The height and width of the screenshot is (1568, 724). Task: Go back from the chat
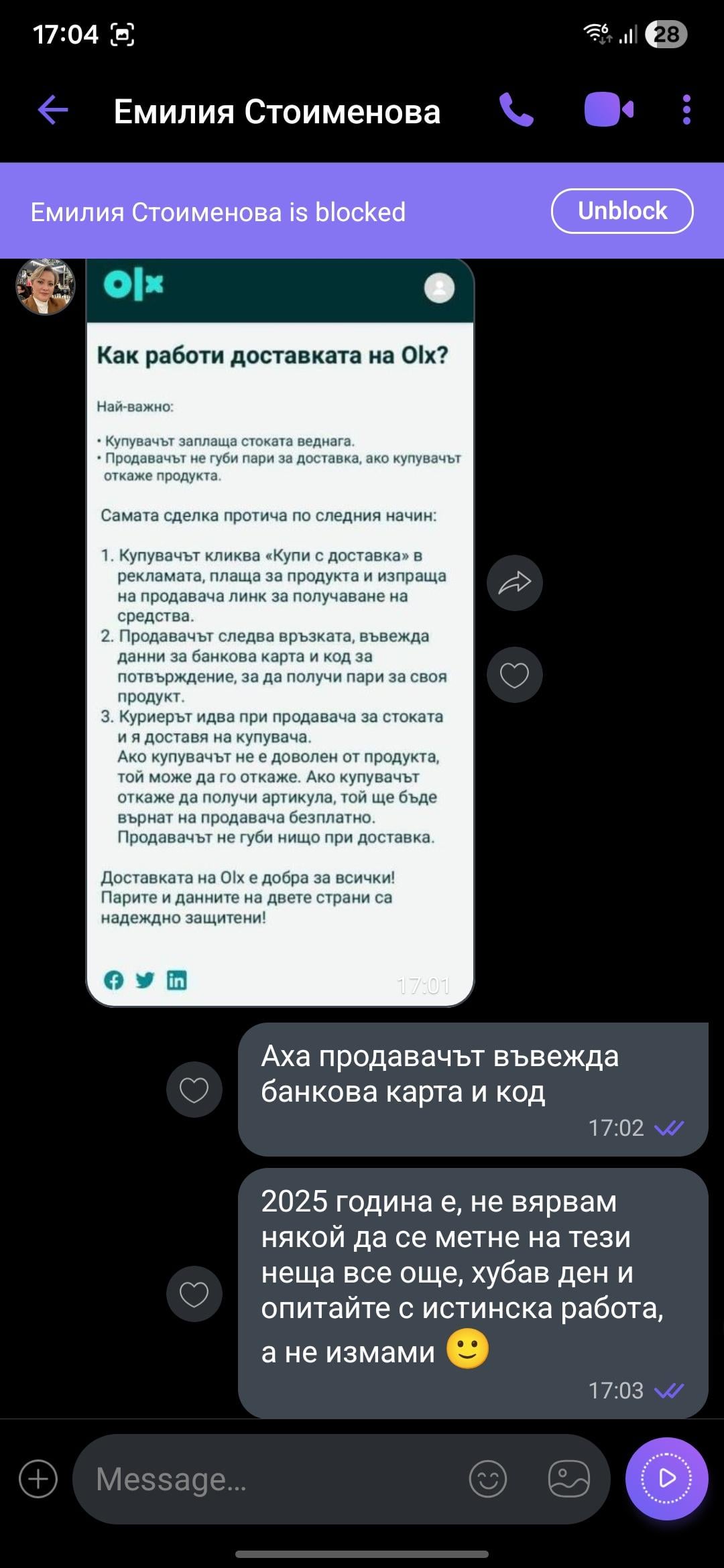pyautogui.click(x=54, y=111)
